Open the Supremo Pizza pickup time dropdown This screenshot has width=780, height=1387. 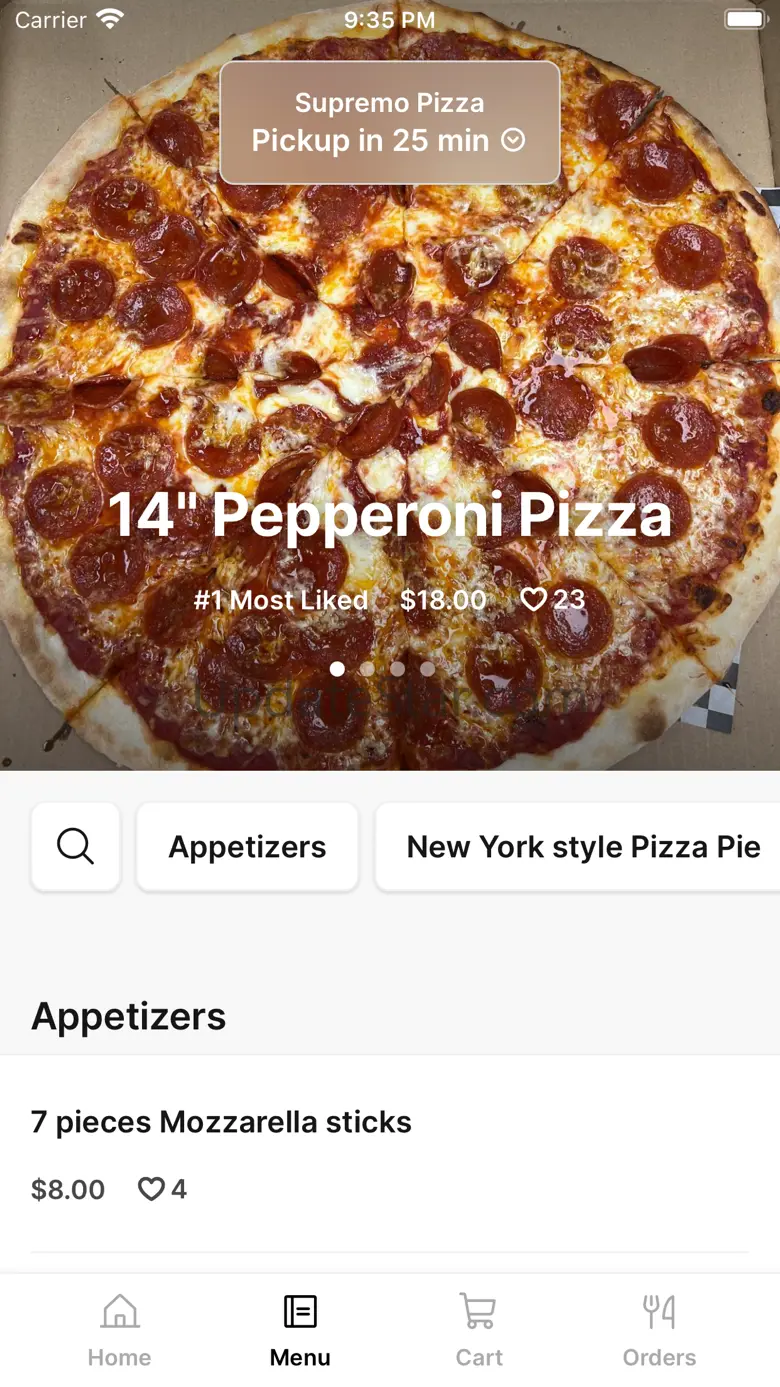tap(389, 122)
